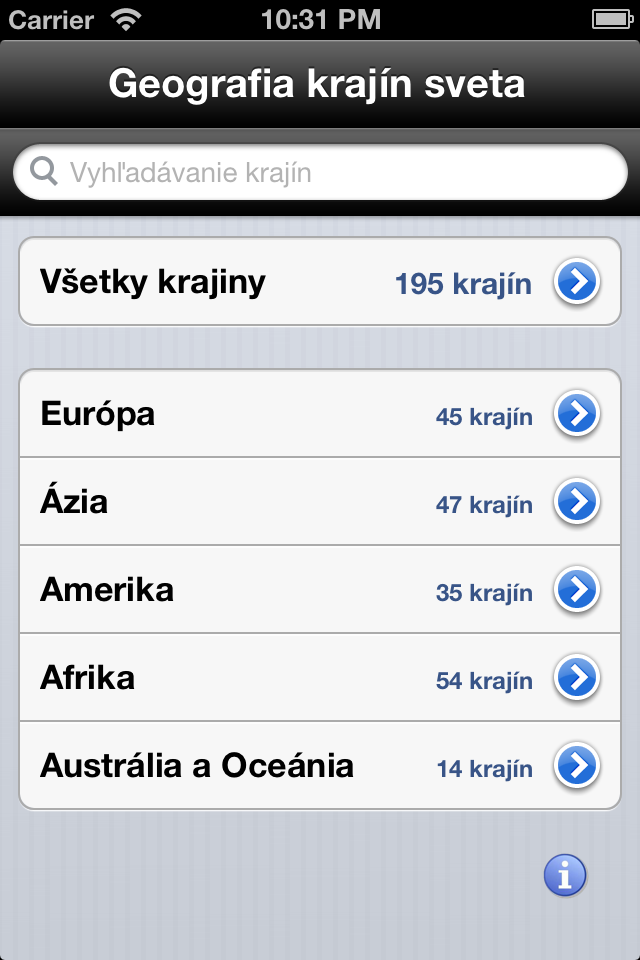Viewport: 640px width, 960px height.
Task: Open the info button
Action: 565,876
